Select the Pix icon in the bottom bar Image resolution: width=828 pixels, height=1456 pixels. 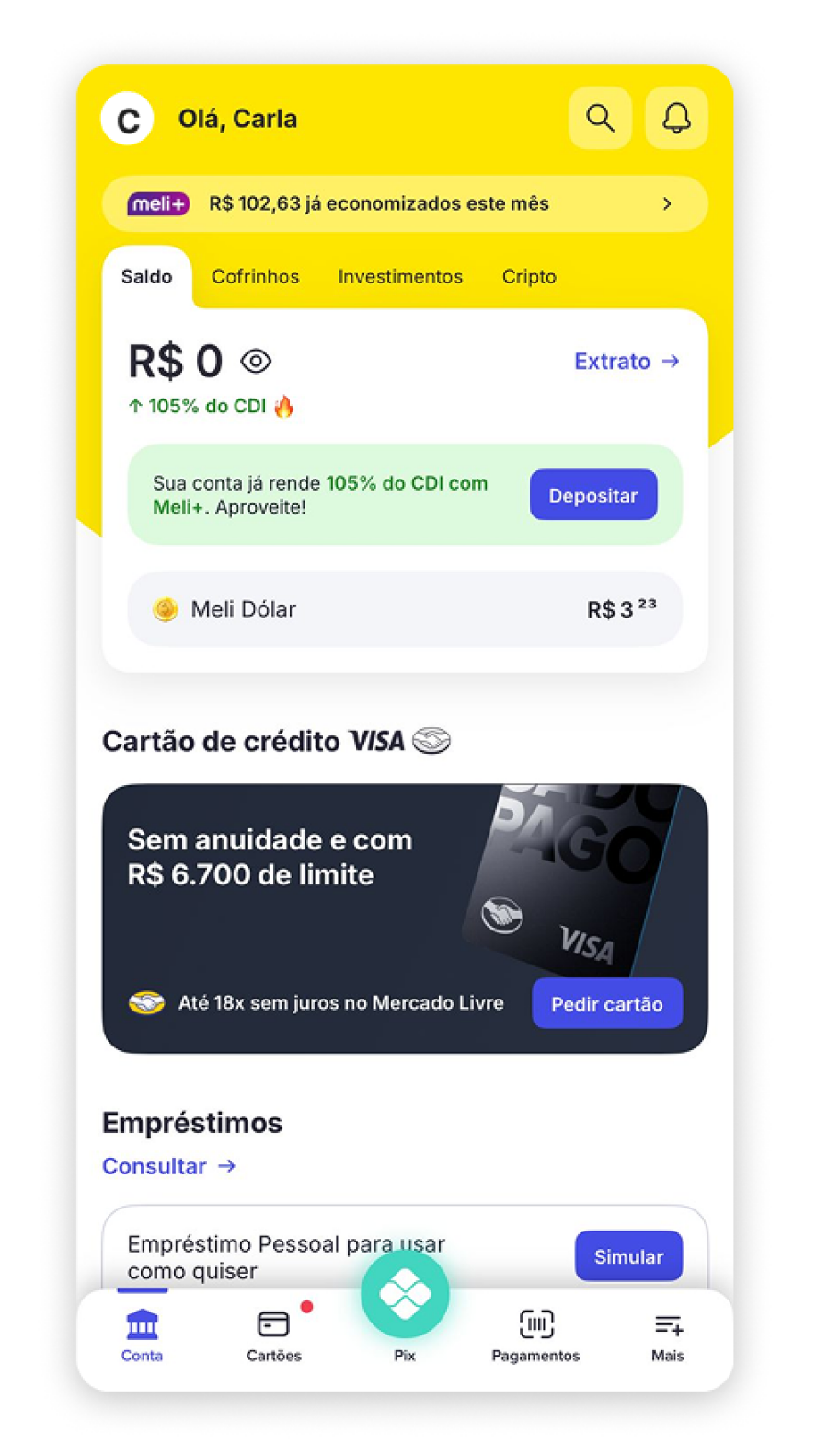pos(405,1293)
